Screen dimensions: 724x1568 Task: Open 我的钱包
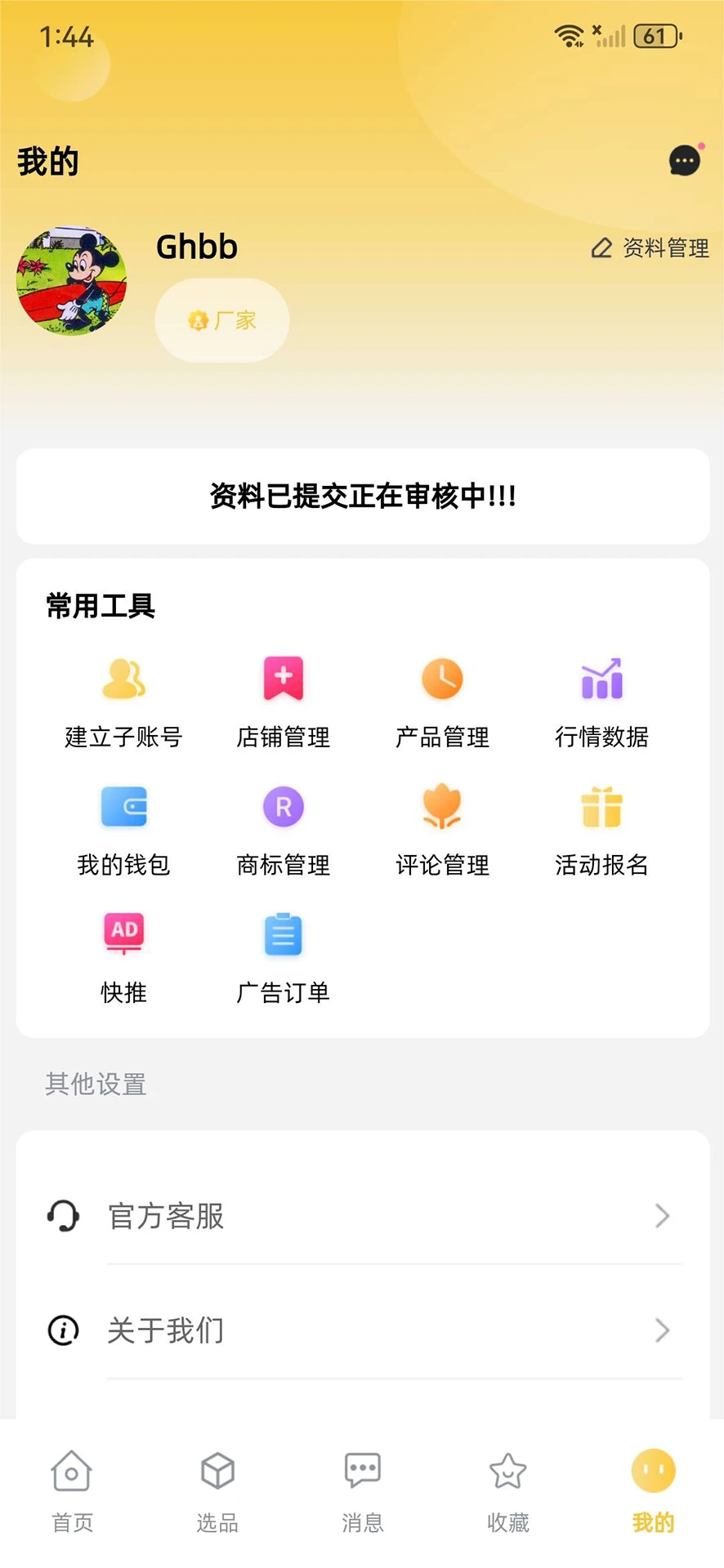[x=123, y=830]
